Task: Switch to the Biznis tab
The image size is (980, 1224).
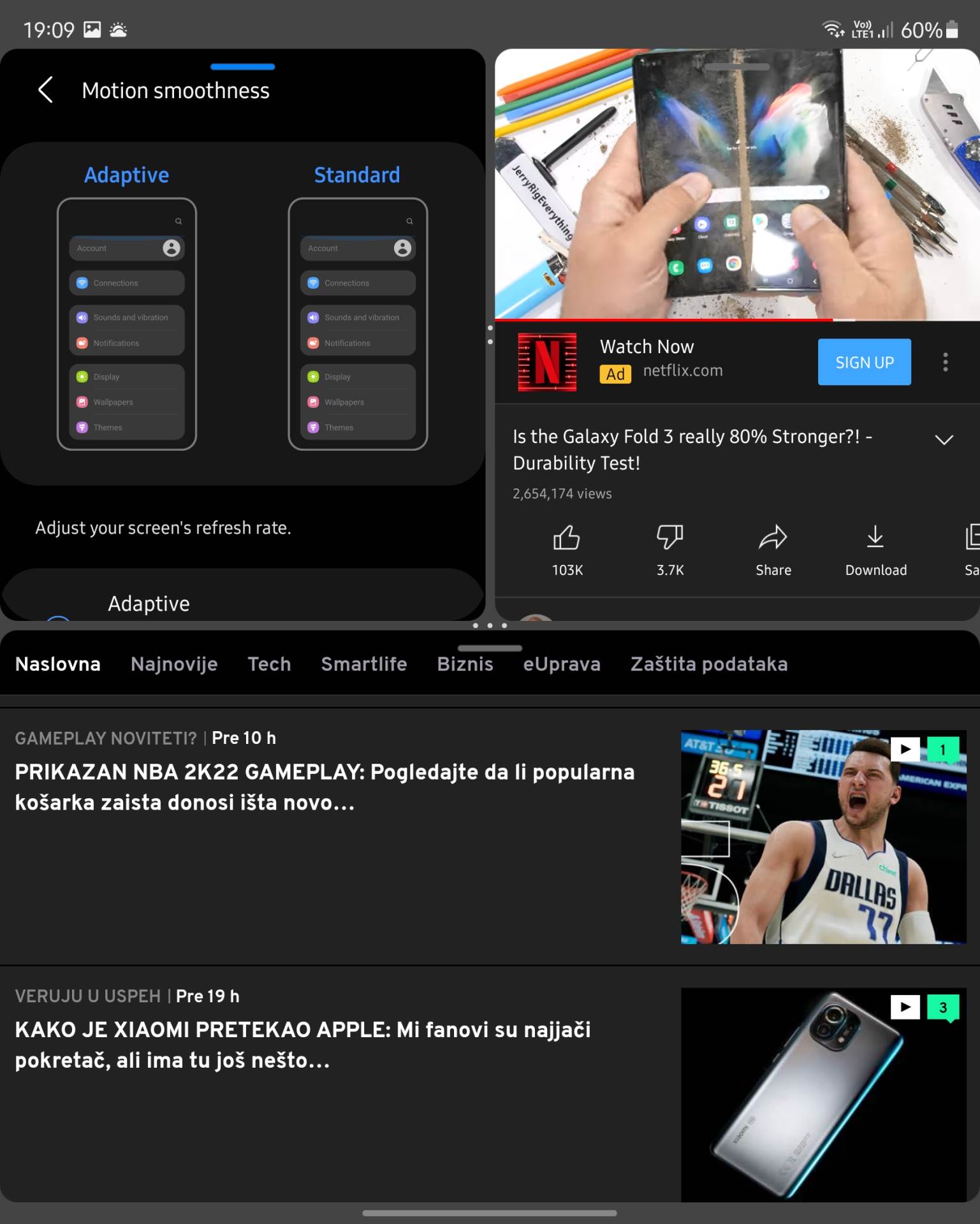Action: tap(465, 664)
